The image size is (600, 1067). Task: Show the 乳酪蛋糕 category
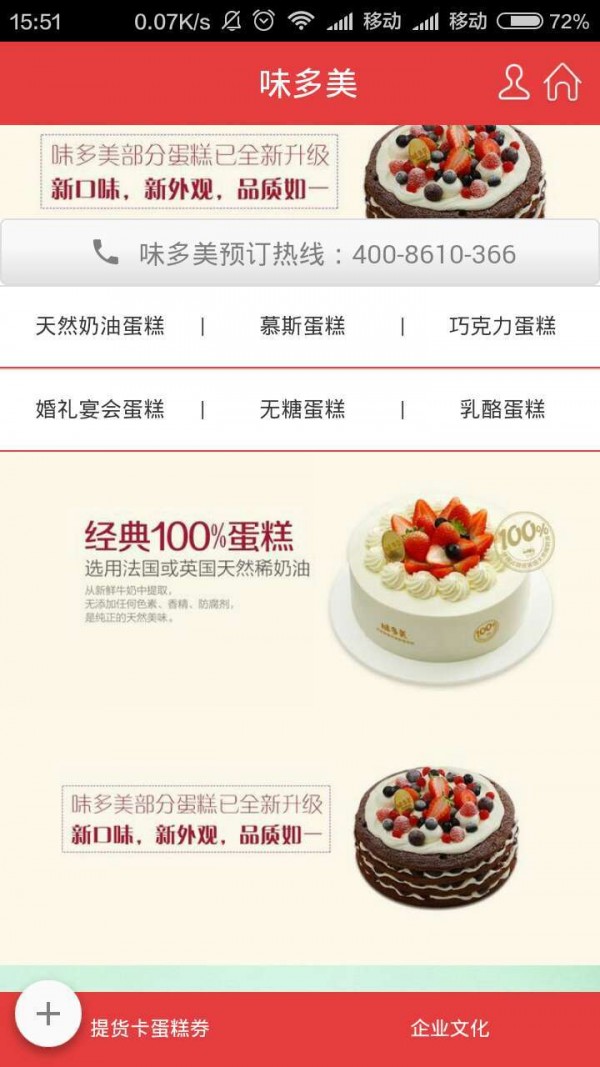[502, 409]
